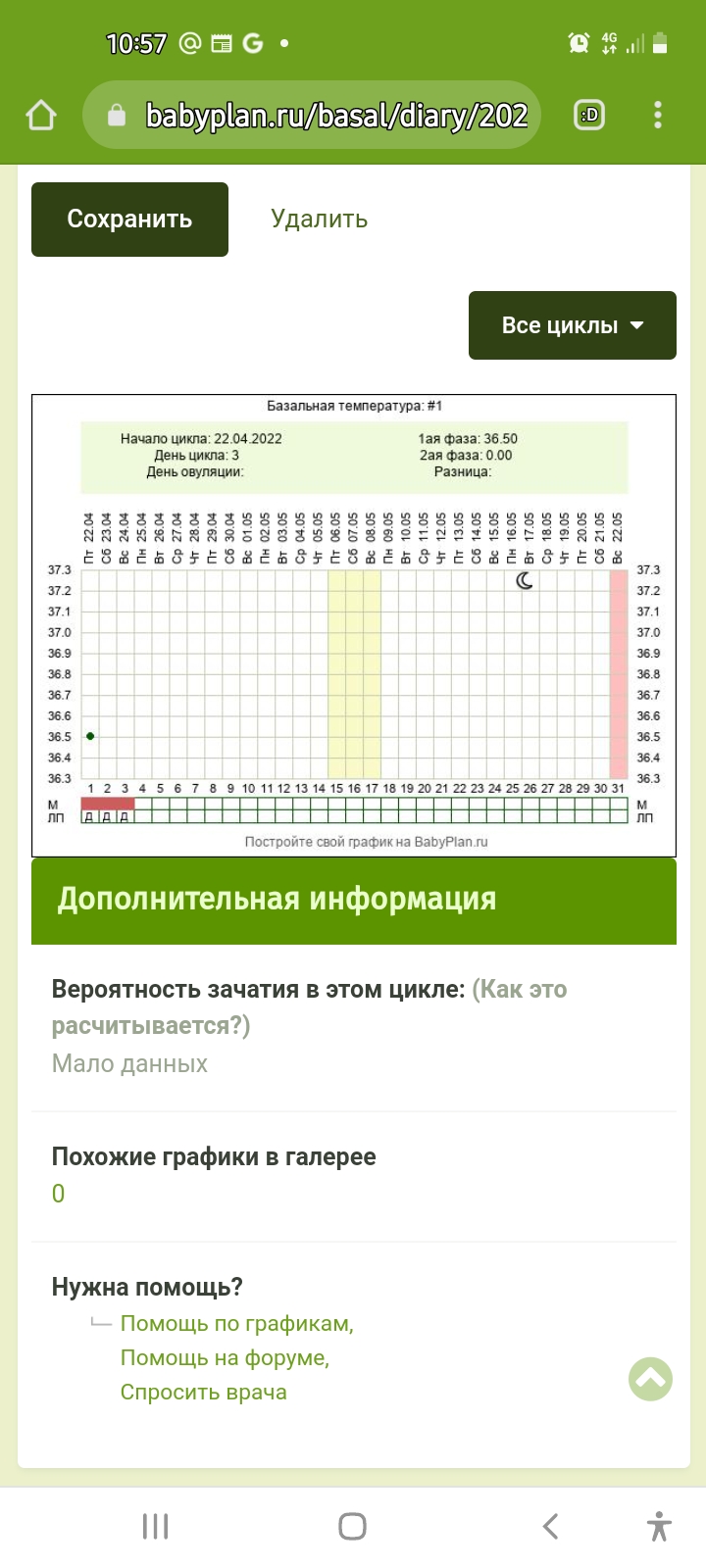This screenshot has height=1568, width=706.
Task: Open the Помощь на форуме link
Action: [x=225, y=1358]
